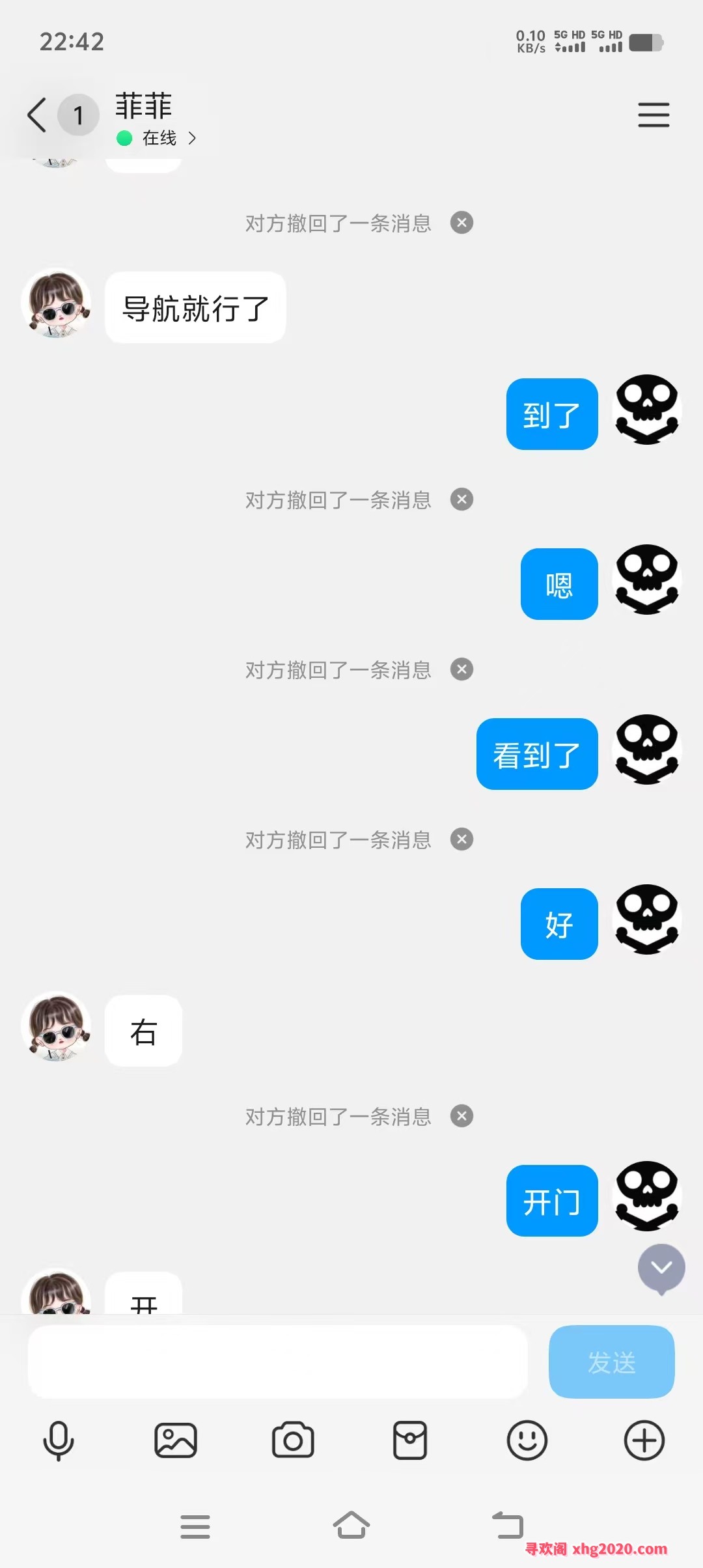Screen dimensions: 703x1568
Task: Dismiss the recall notice above 导航就行了
Action: pos(462,223)
